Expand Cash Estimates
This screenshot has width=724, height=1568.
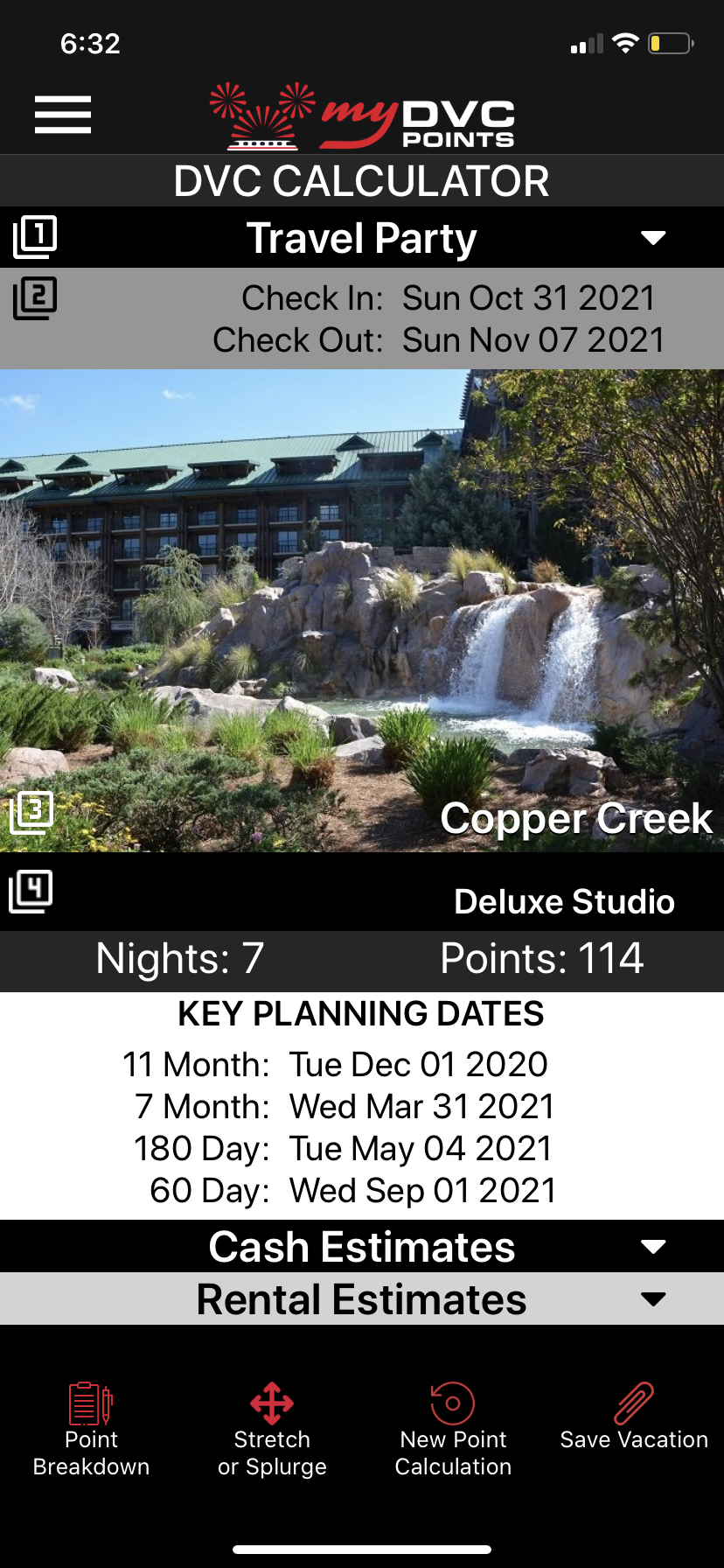[362, 1246]
